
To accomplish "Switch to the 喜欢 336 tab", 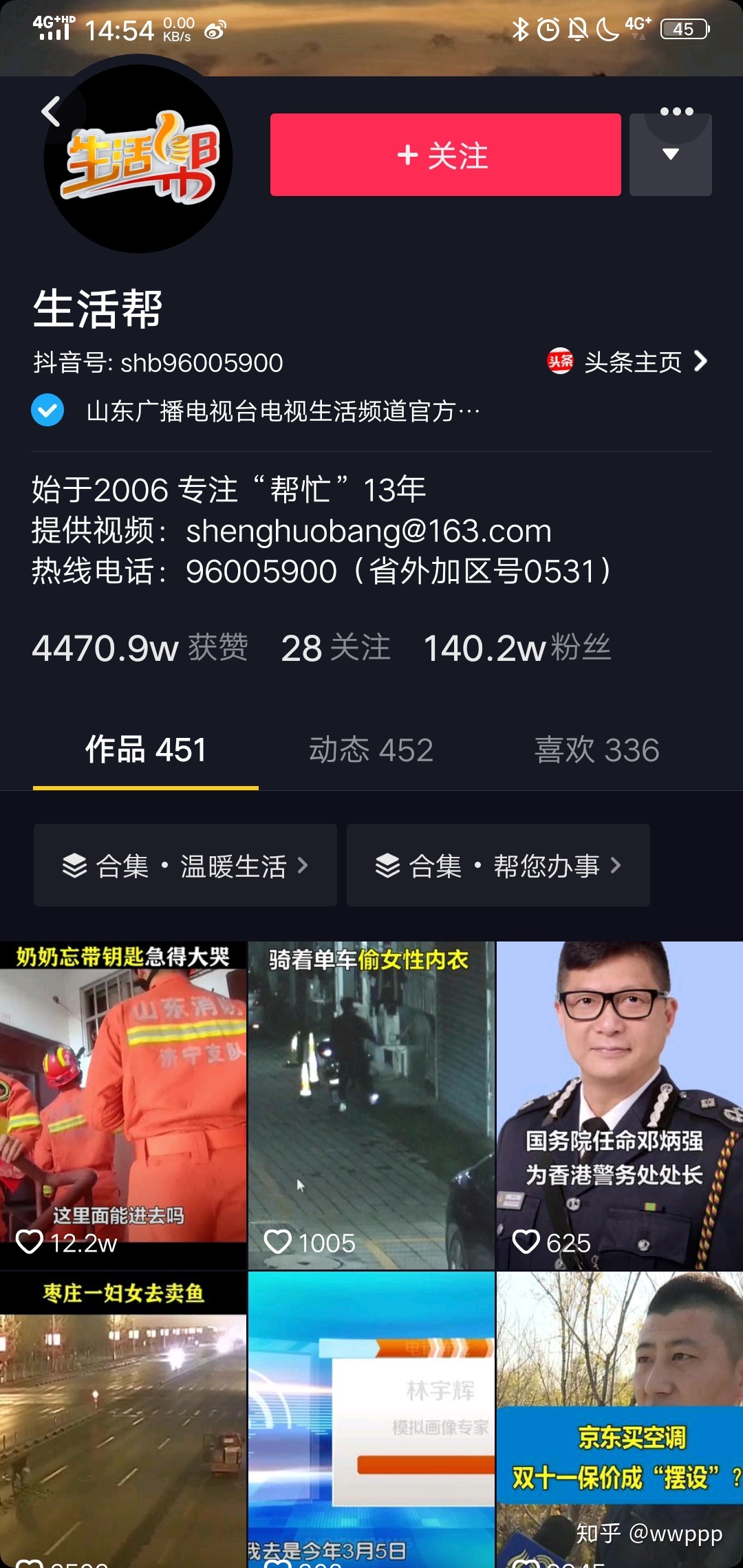I will pyautogui.click(x=596, y=750).
